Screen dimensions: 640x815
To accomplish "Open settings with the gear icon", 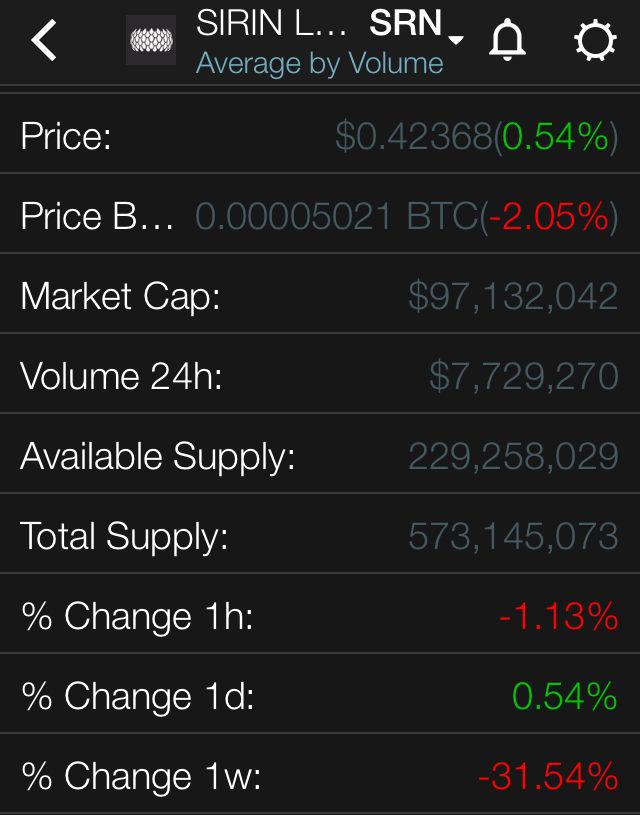I will click(x=595, y=41).
